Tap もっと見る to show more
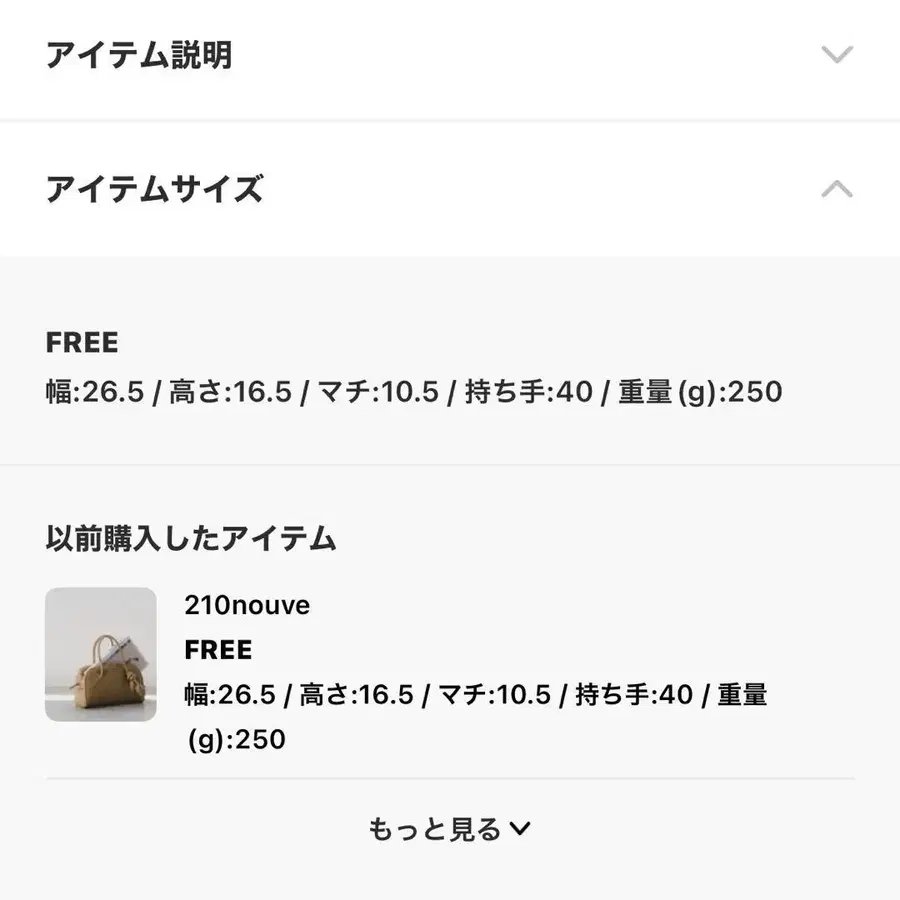Viewport: 900px width, 900px height. pyautogui.click(x=450, y=829)
